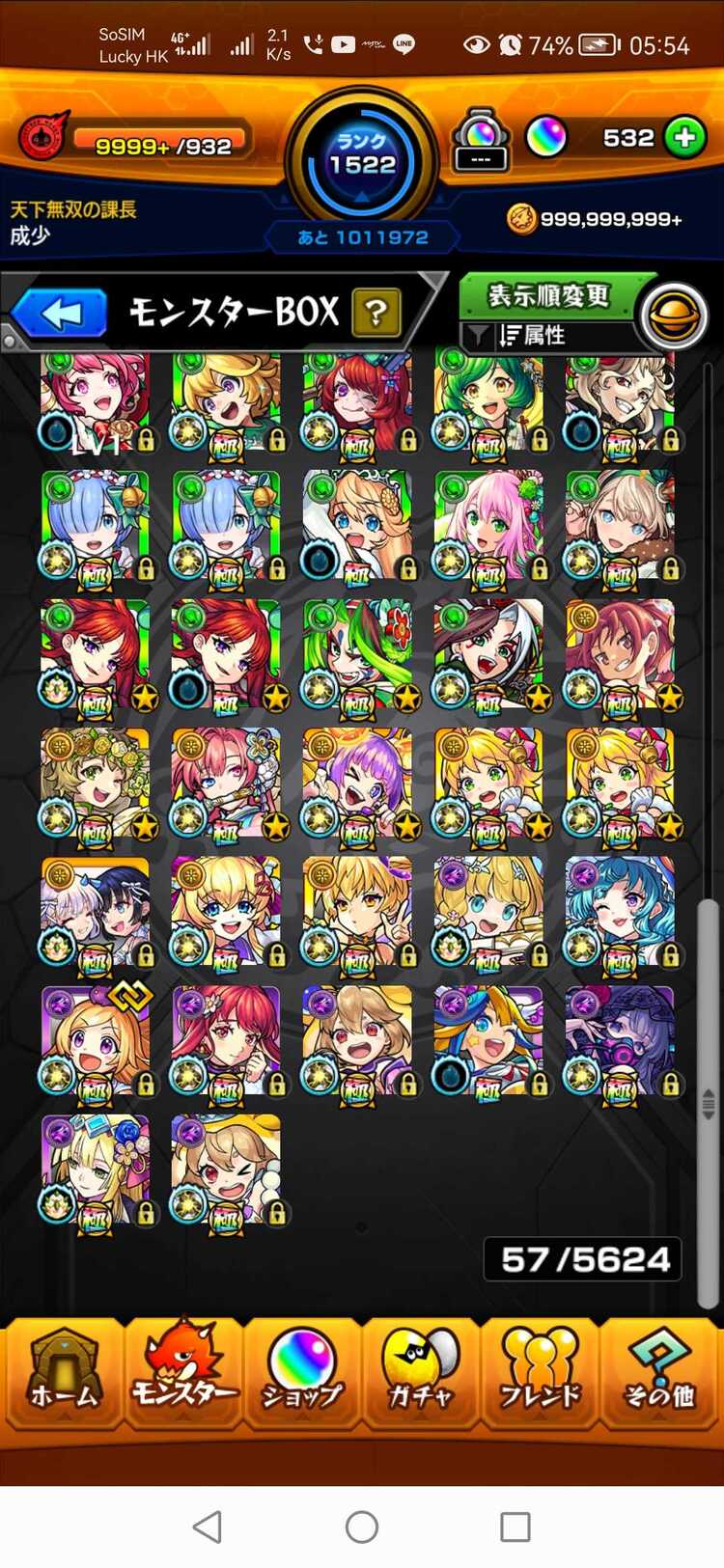Image resolution: width=724 pixels, height=1568 pixels.
Task: Open the capsule machine icon beside orbs
Action: pos(481,141)
